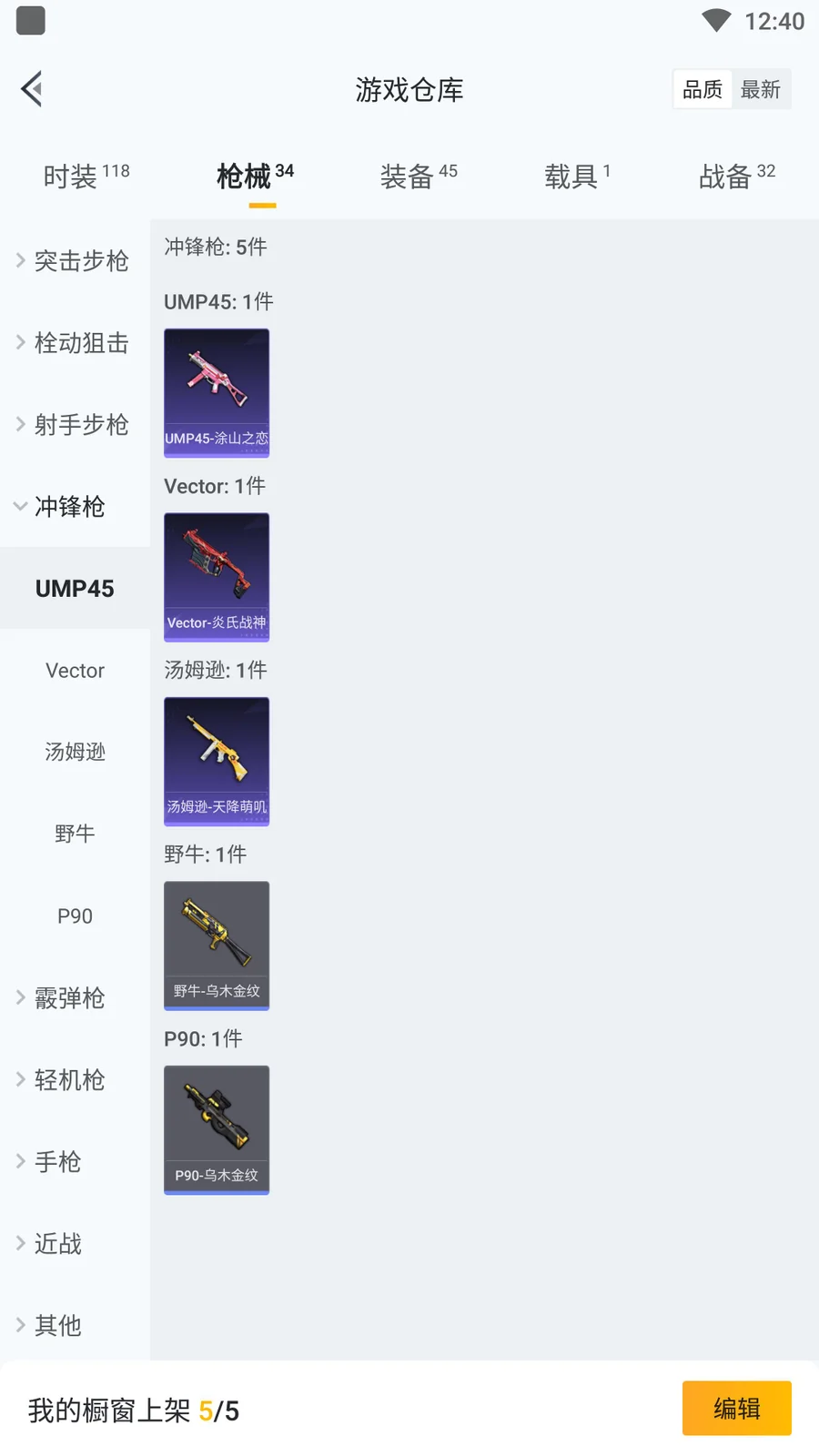Open the Vector-炎氏战神 skin

pos(217,577)
